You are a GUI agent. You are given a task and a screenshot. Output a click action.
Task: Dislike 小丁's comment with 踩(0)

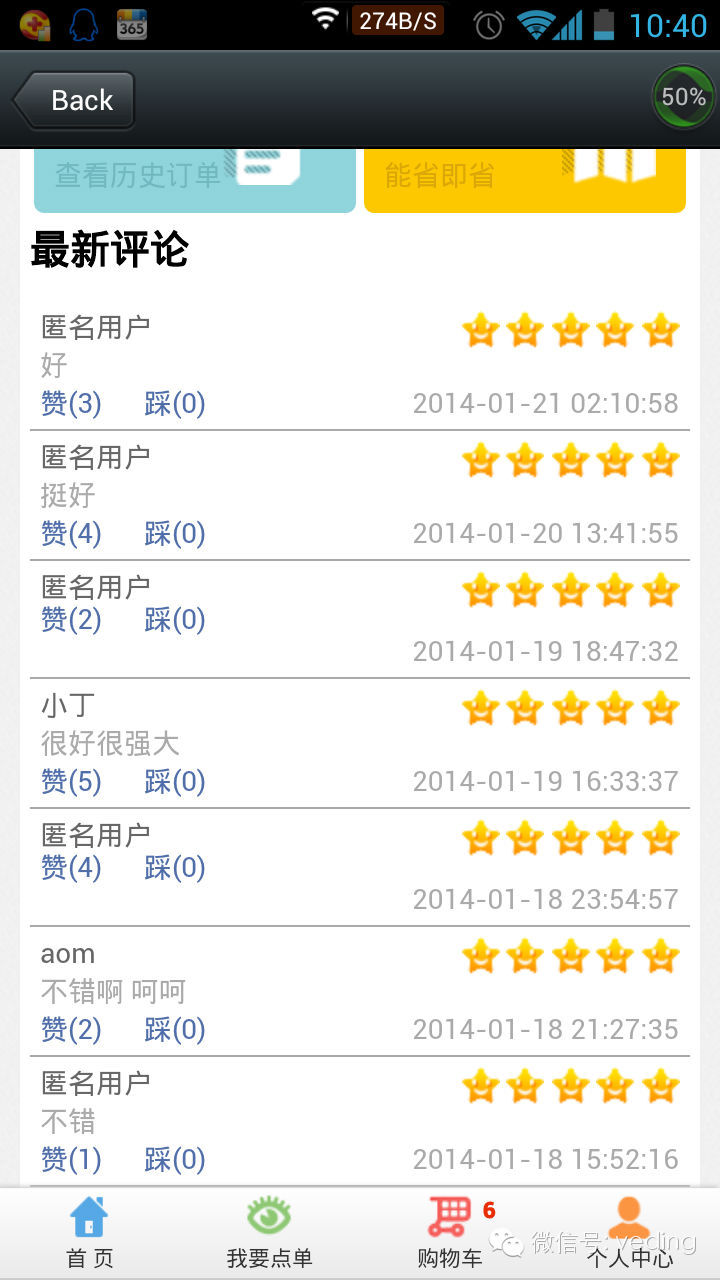[x=175, y=781]
